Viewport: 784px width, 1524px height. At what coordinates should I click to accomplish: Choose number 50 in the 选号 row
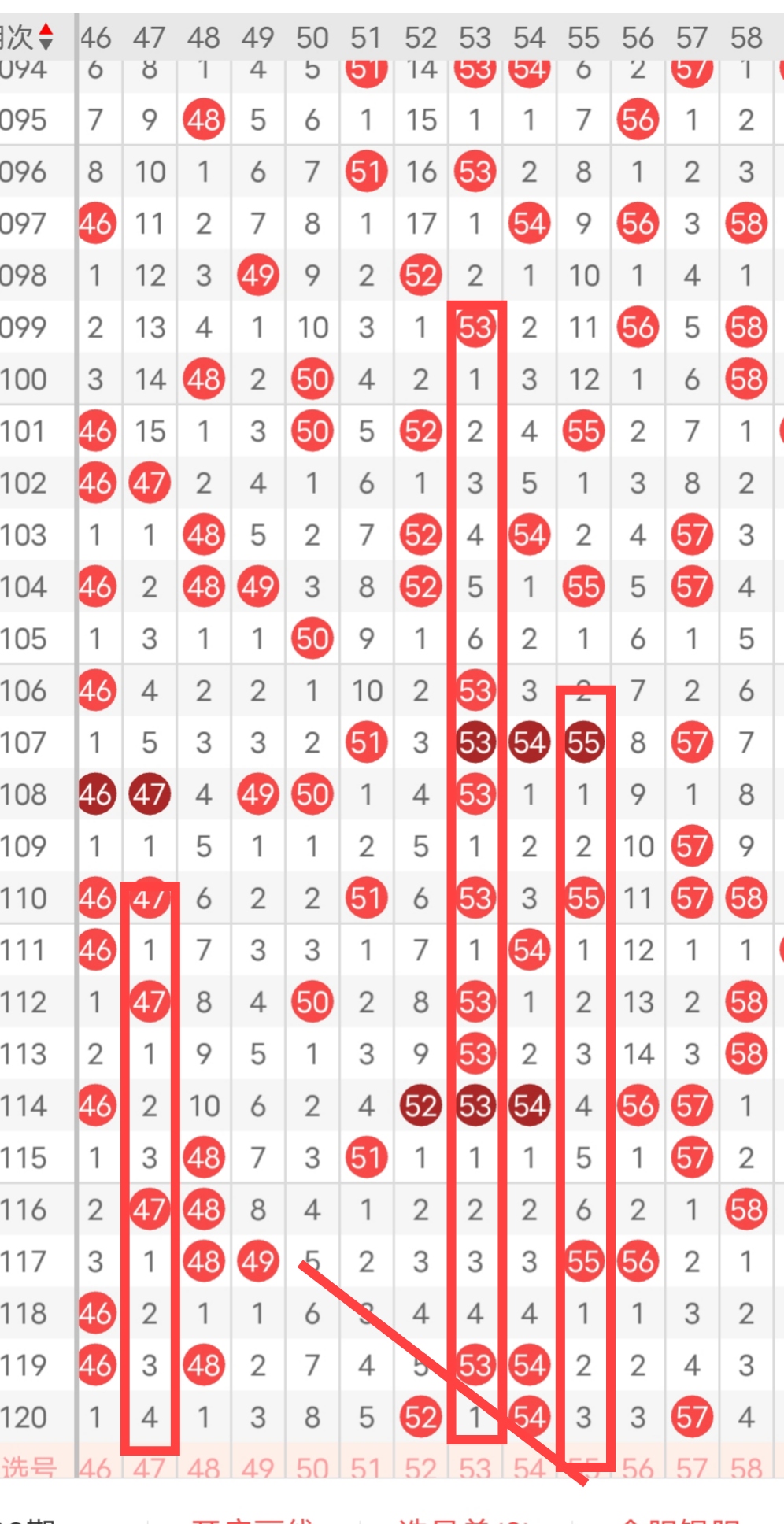(312, 1467)
